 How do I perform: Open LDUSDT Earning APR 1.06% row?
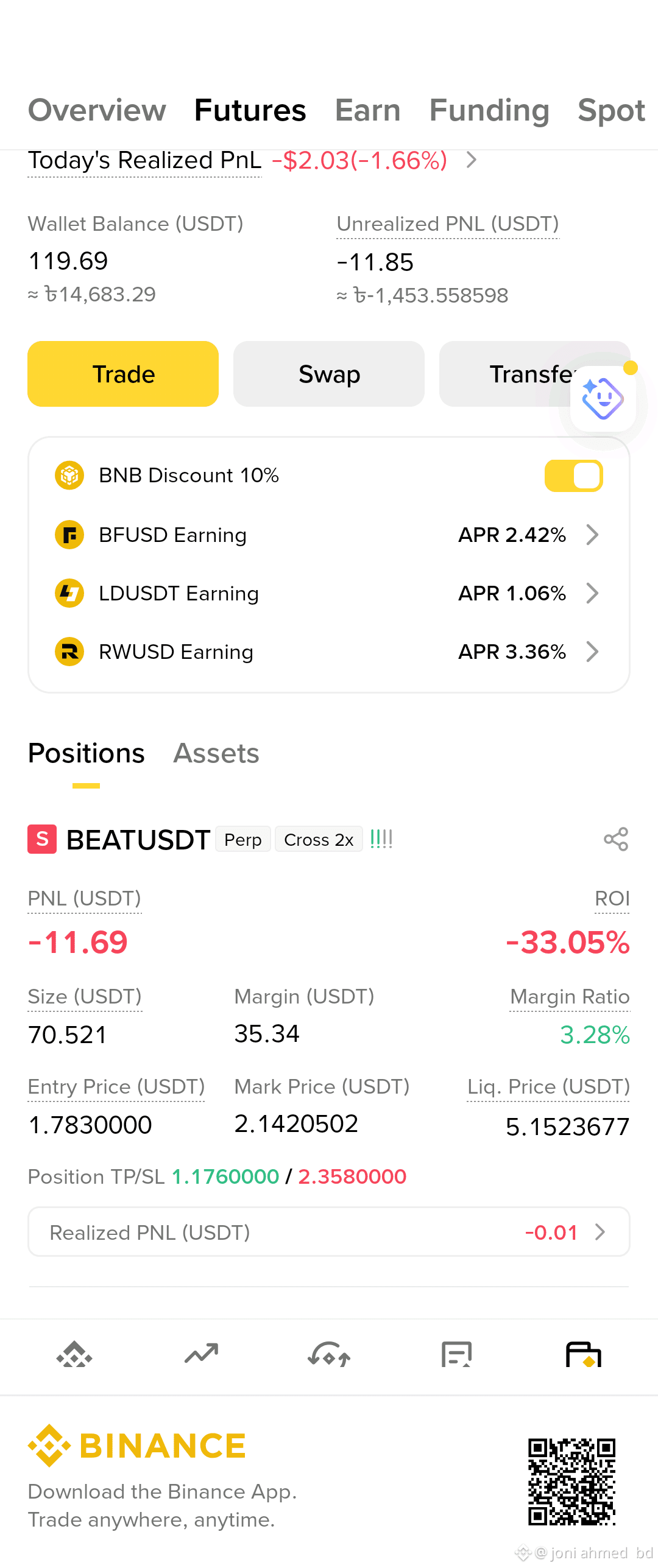click(329, 593)
